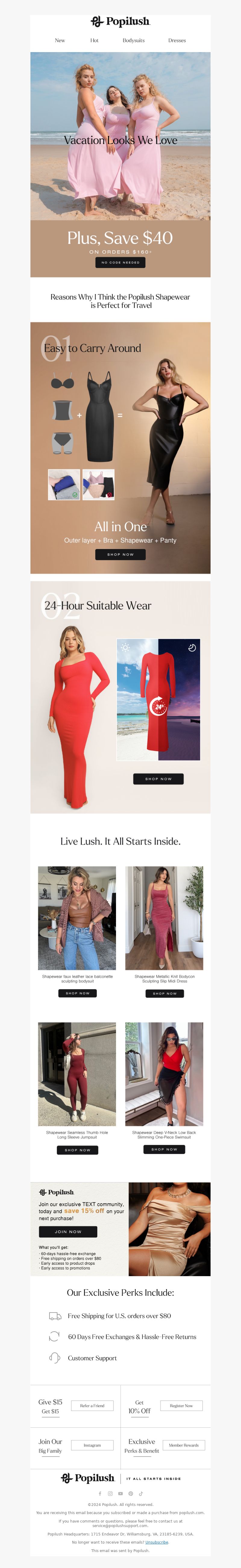Shop the Seamless Thumb Hole Jumpsuit

pyautogui.click(x=77, y=1150)
